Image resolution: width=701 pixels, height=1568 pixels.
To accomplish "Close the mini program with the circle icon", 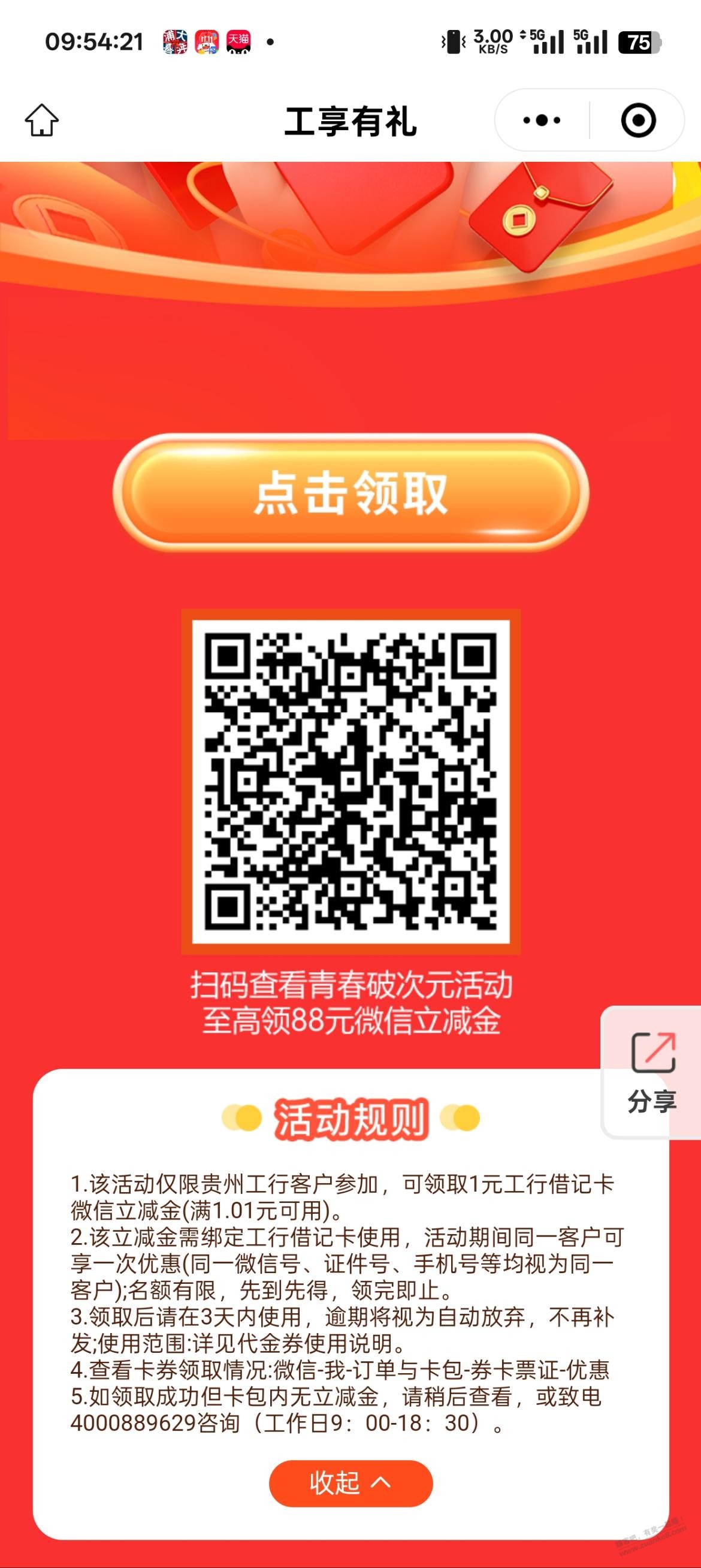I will coord(637,120).
